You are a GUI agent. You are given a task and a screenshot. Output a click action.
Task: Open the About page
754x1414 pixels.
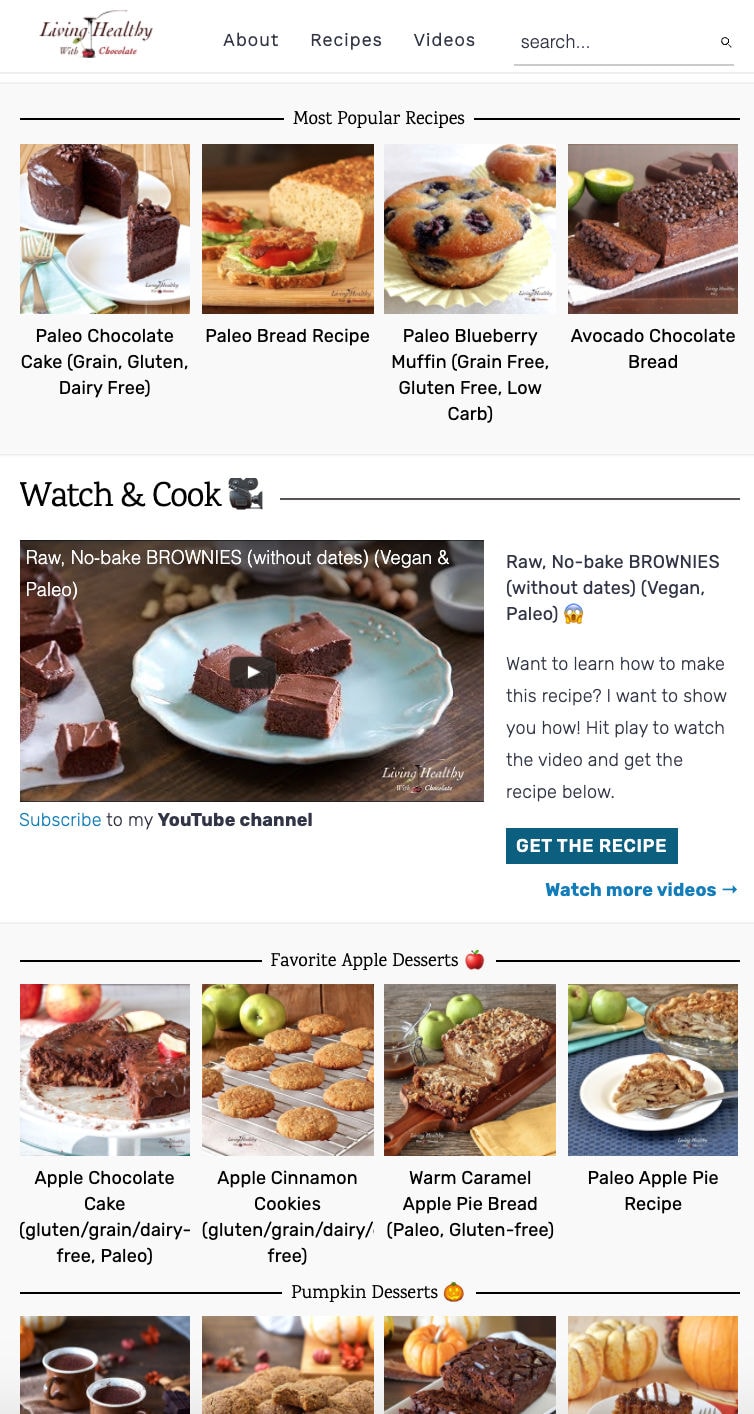[x=251, y=40]
